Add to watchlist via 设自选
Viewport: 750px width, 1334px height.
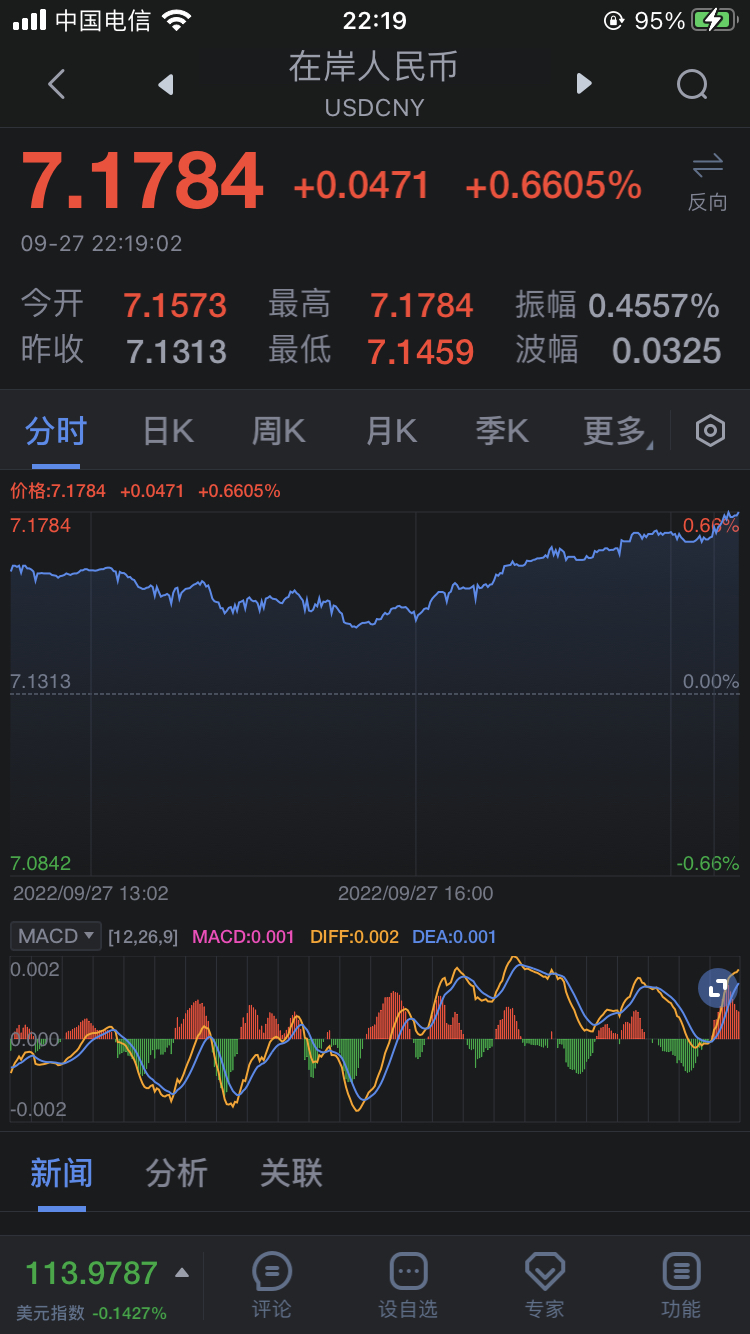[x=408, y=1285]
